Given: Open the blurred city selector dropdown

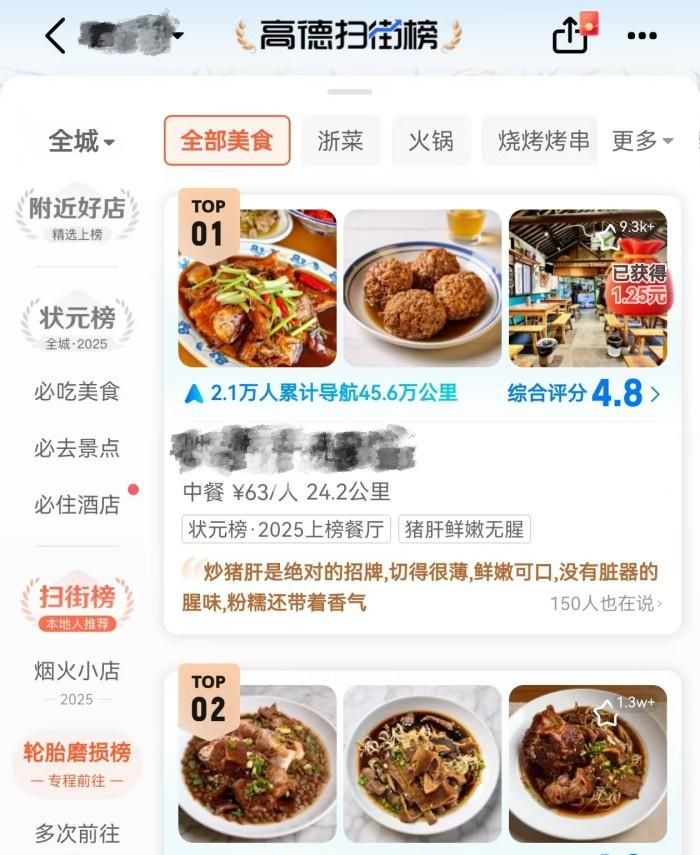Looking at the screenshot, I should tap(135, 36).
